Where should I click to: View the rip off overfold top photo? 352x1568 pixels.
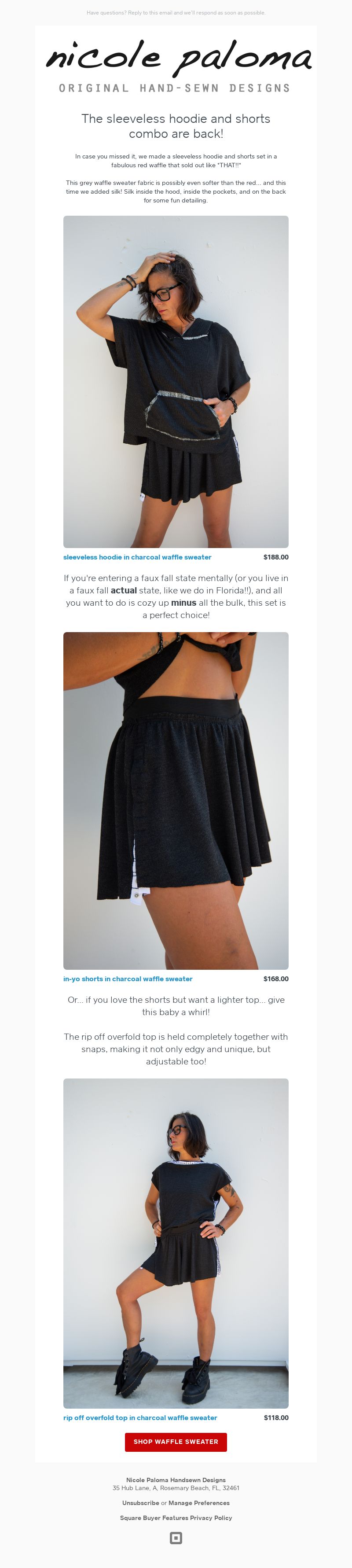(176, 1243)
